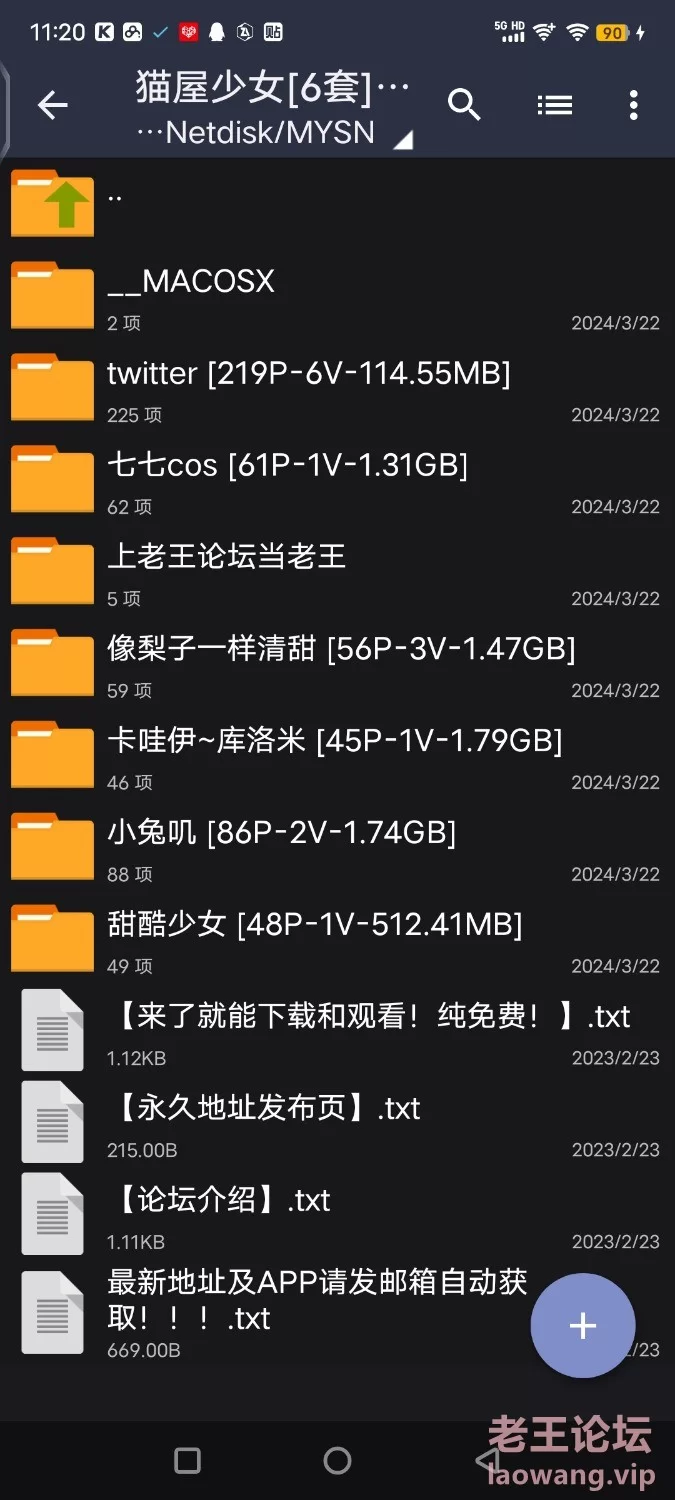Screen dimensions: 675x1500
Task: Tap the system home button
Action: [337, 1461]
